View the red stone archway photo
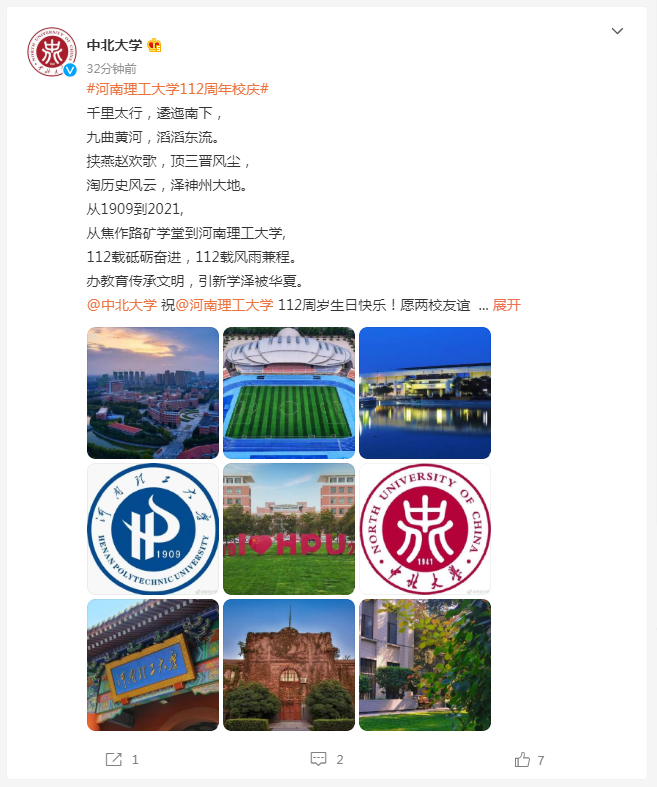The height and width of the screenshot is (787, 657). click(x=289, y=665)
